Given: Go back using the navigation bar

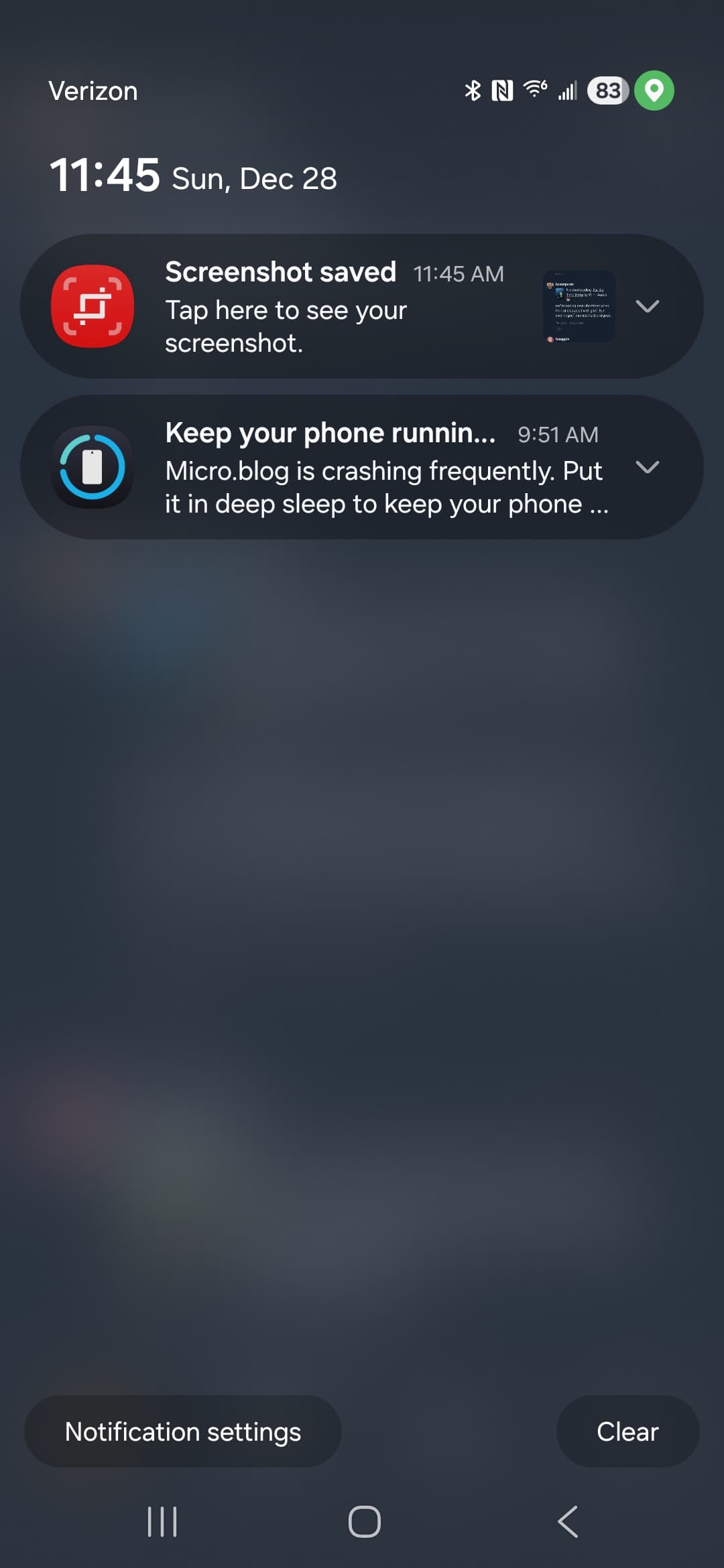Looking at the screenshot, I should point(568,1521).
